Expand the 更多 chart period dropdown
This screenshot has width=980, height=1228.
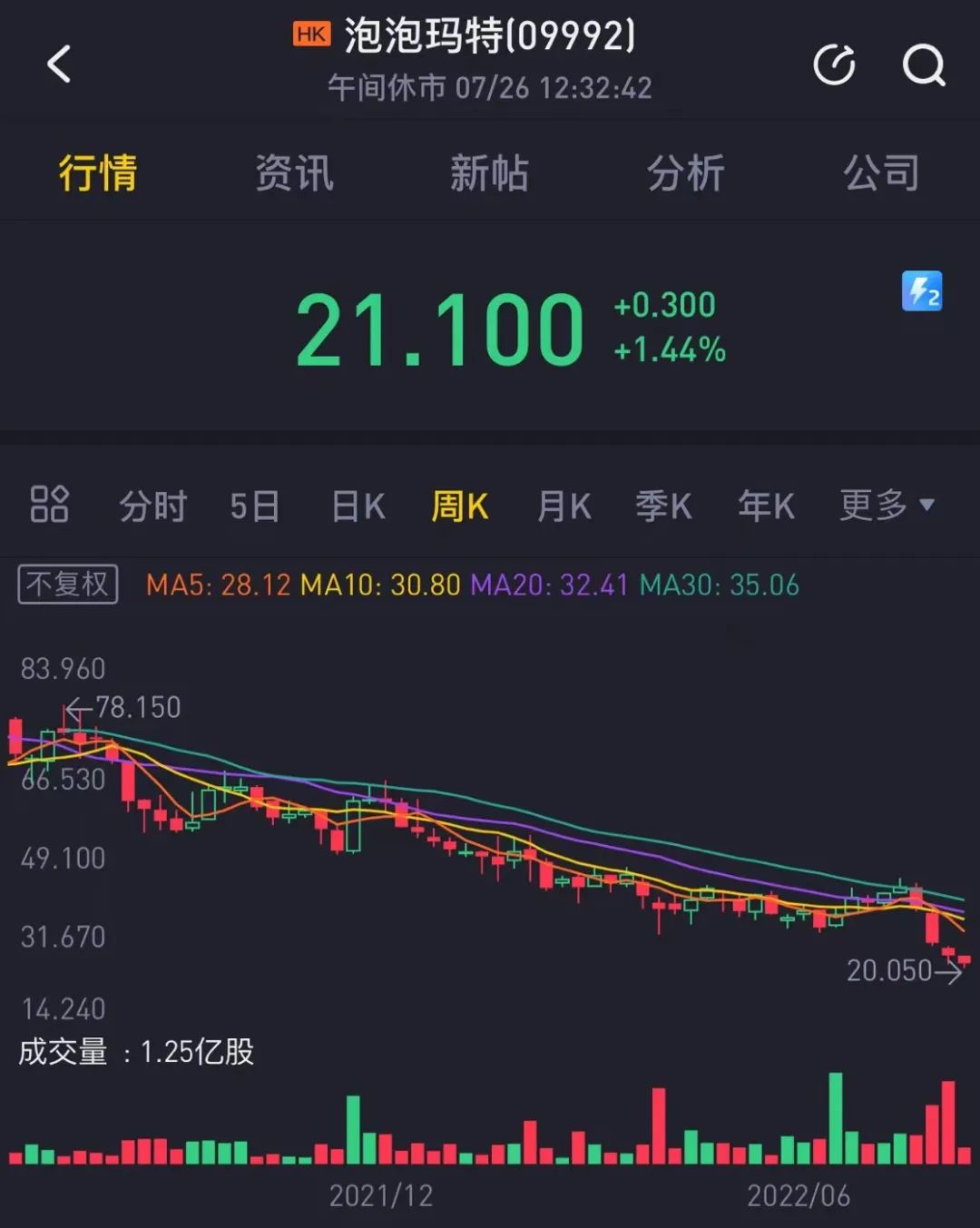pos(886,505)
